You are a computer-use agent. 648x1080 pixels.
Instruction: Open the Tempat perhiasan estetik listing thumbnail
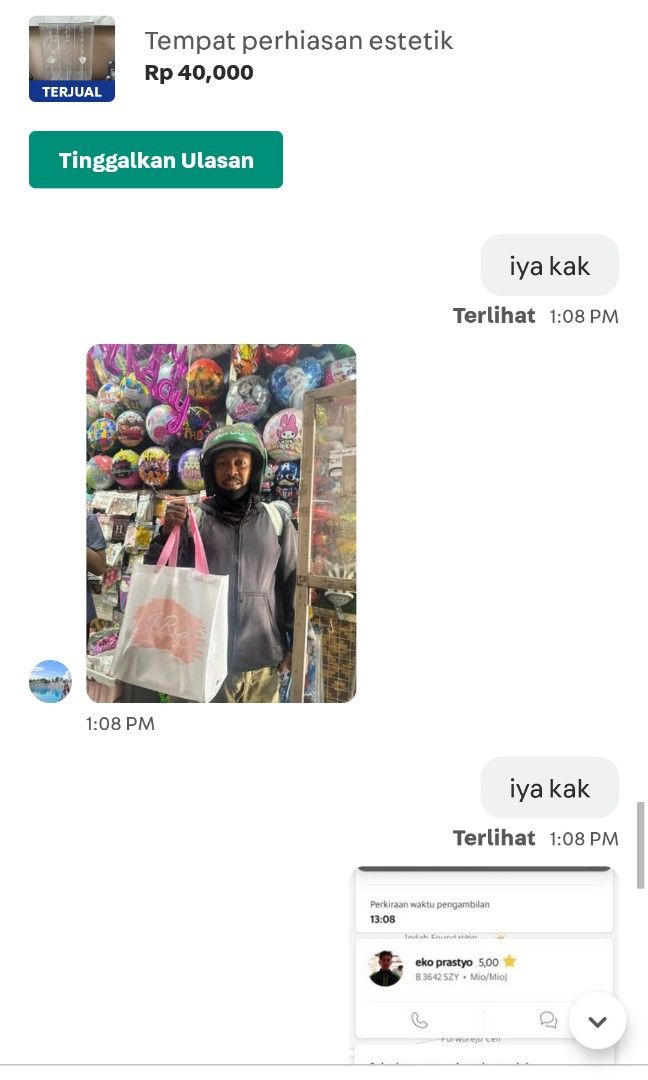click(x=72, y=59)
